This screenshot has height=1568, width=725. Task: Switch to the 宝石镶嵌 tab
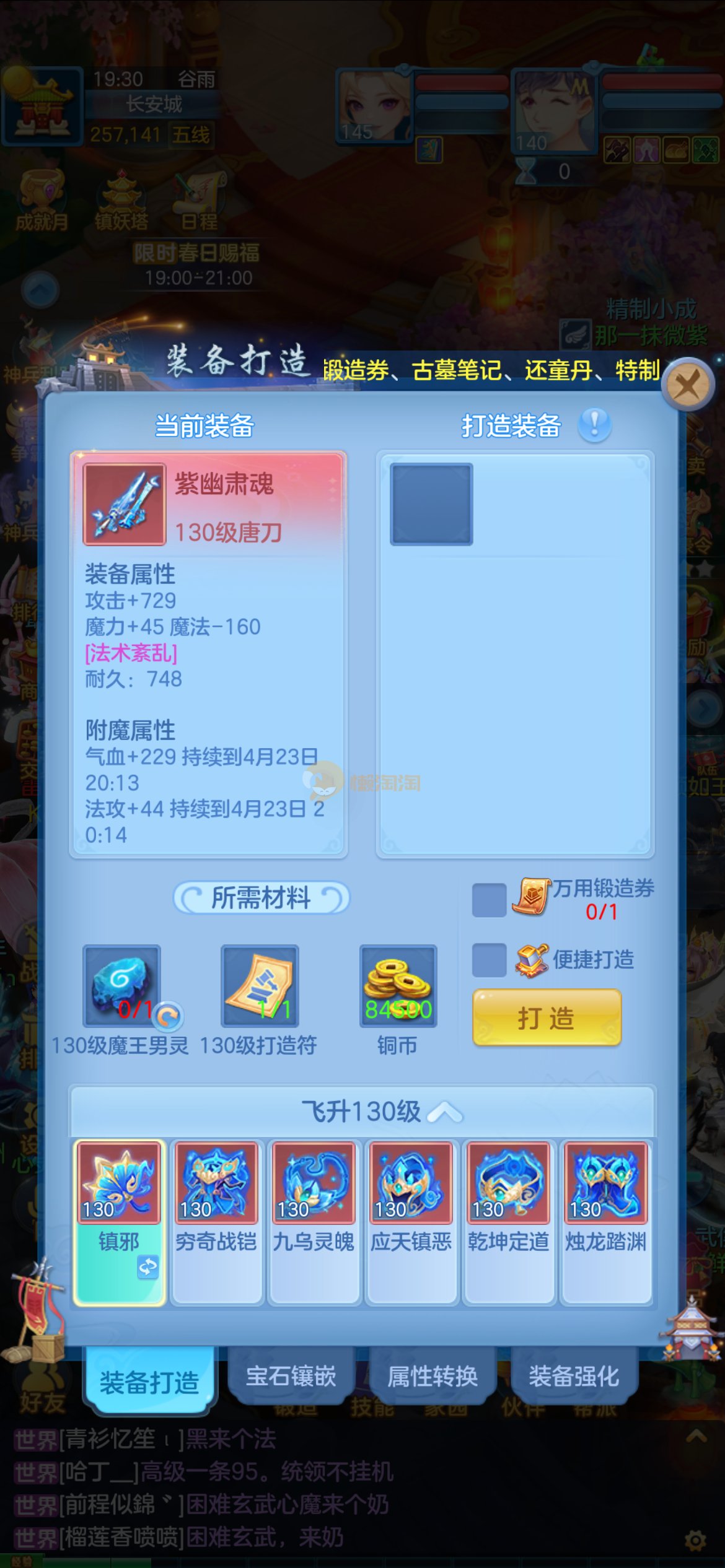tap(291, 1377)
